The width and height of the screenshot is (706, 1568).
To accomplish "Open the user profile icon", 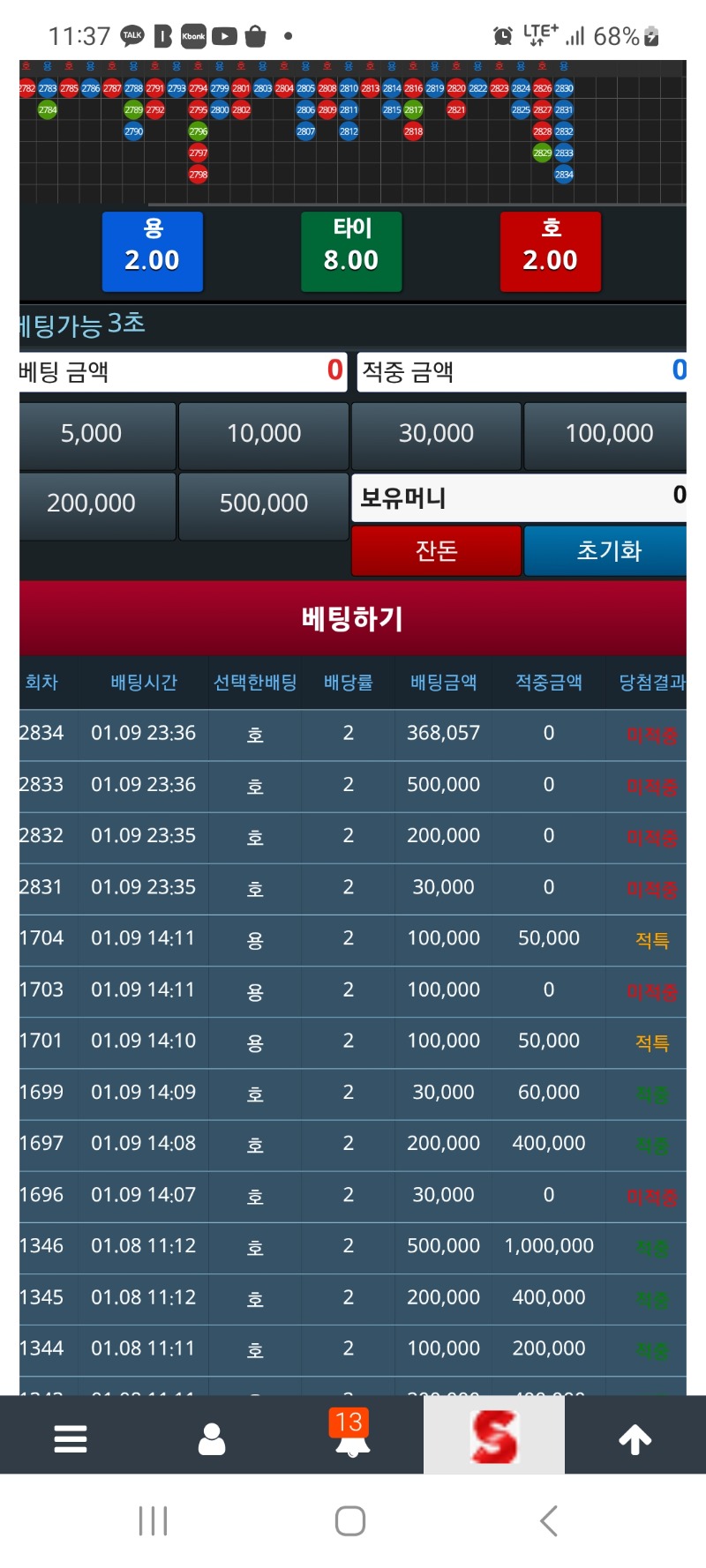I will coord(212,1439).
